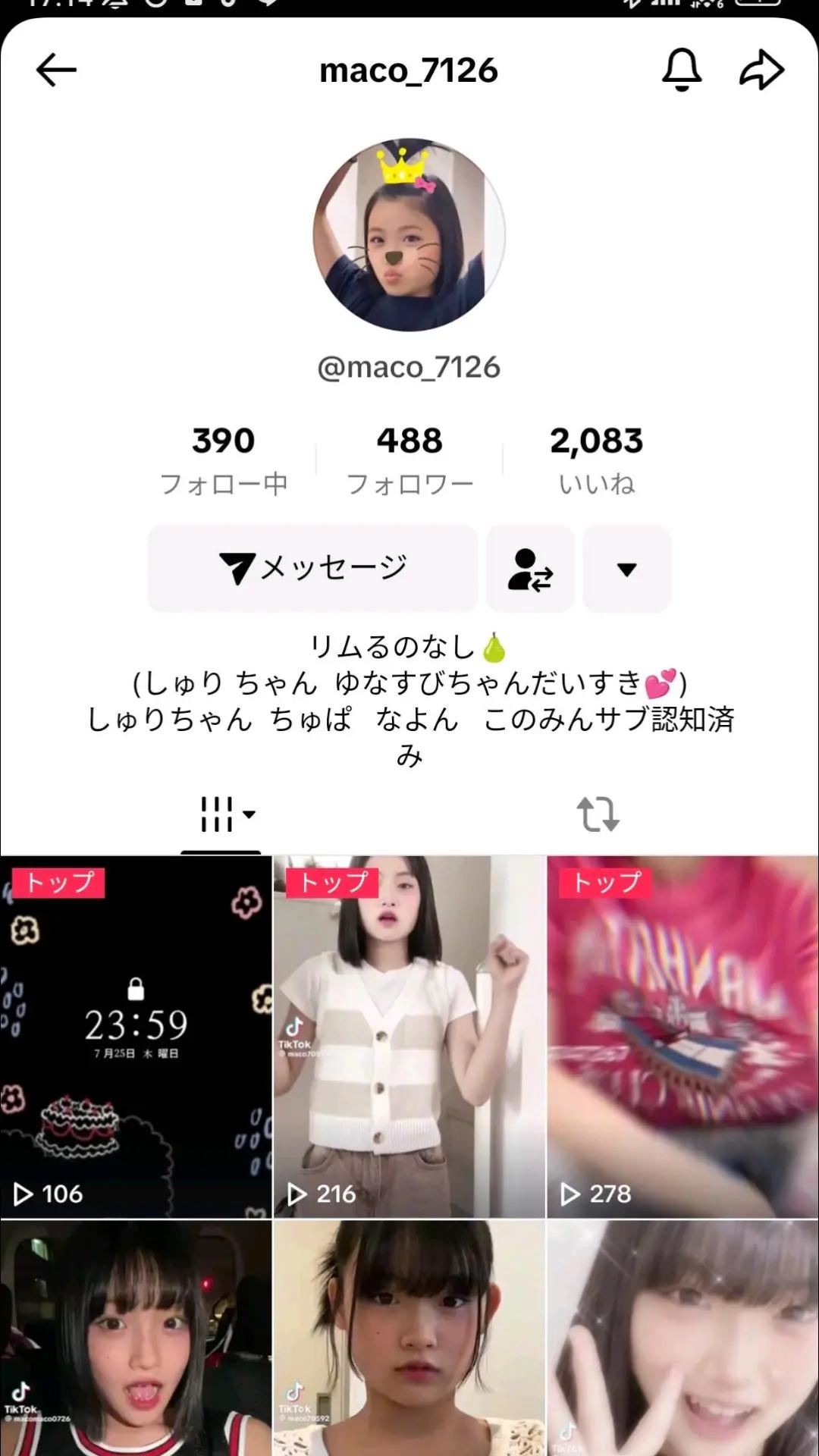Open the pinned video with 216 views
819x1456 pixels.
409,1037
